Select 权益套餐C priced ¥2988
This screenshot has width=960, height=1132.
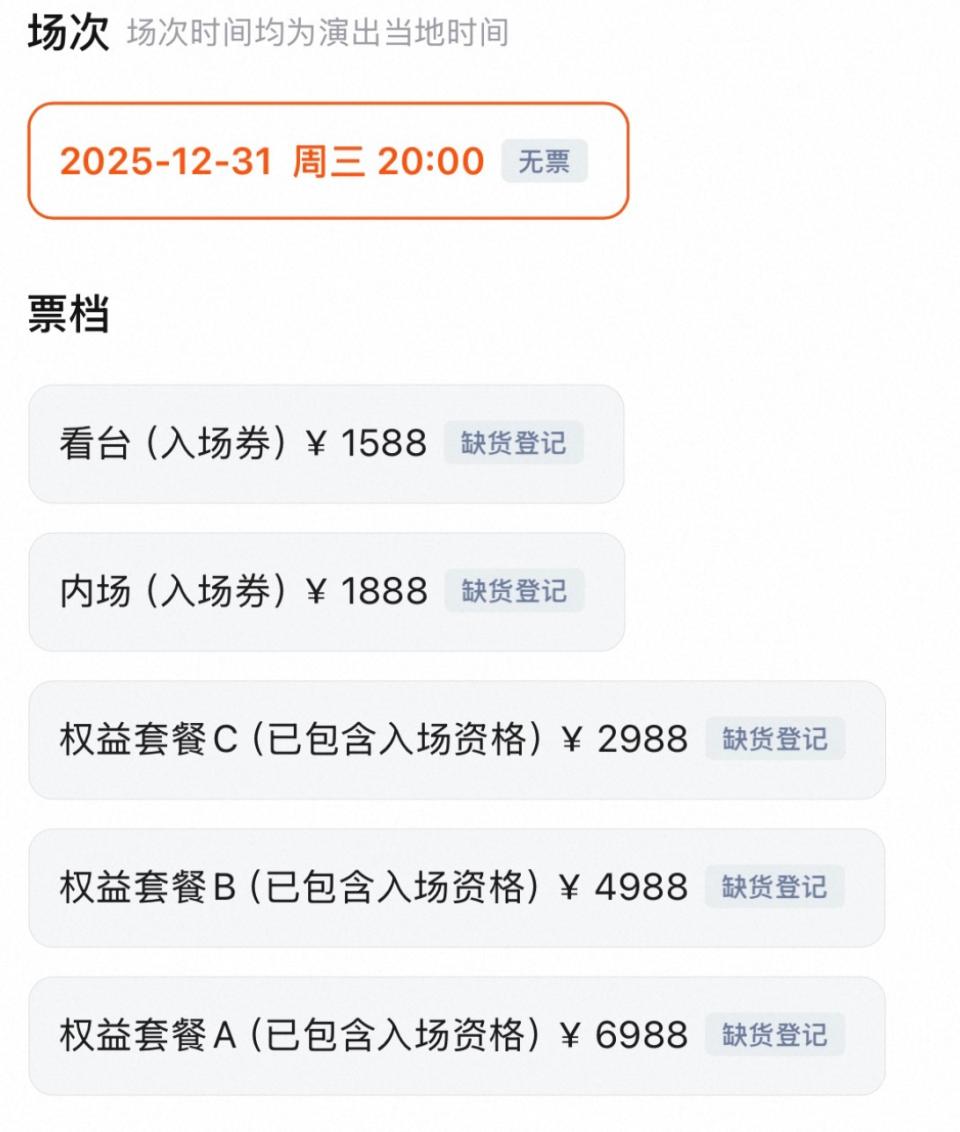click(x=456, y=740)
